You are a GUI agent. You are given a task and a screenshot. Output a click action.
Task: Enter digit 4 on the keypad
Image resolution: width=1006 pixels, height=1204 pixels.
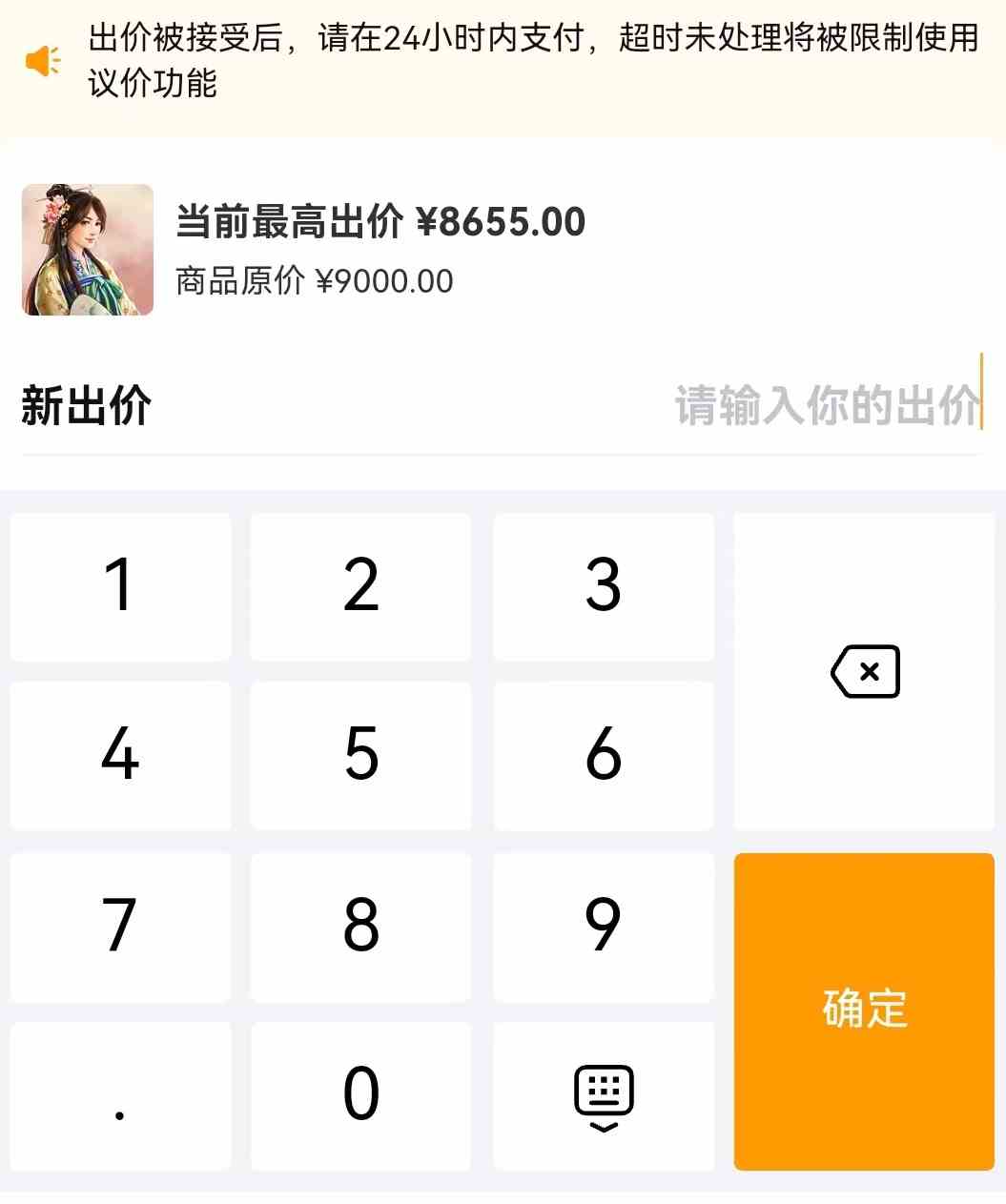tap(120, 755)
